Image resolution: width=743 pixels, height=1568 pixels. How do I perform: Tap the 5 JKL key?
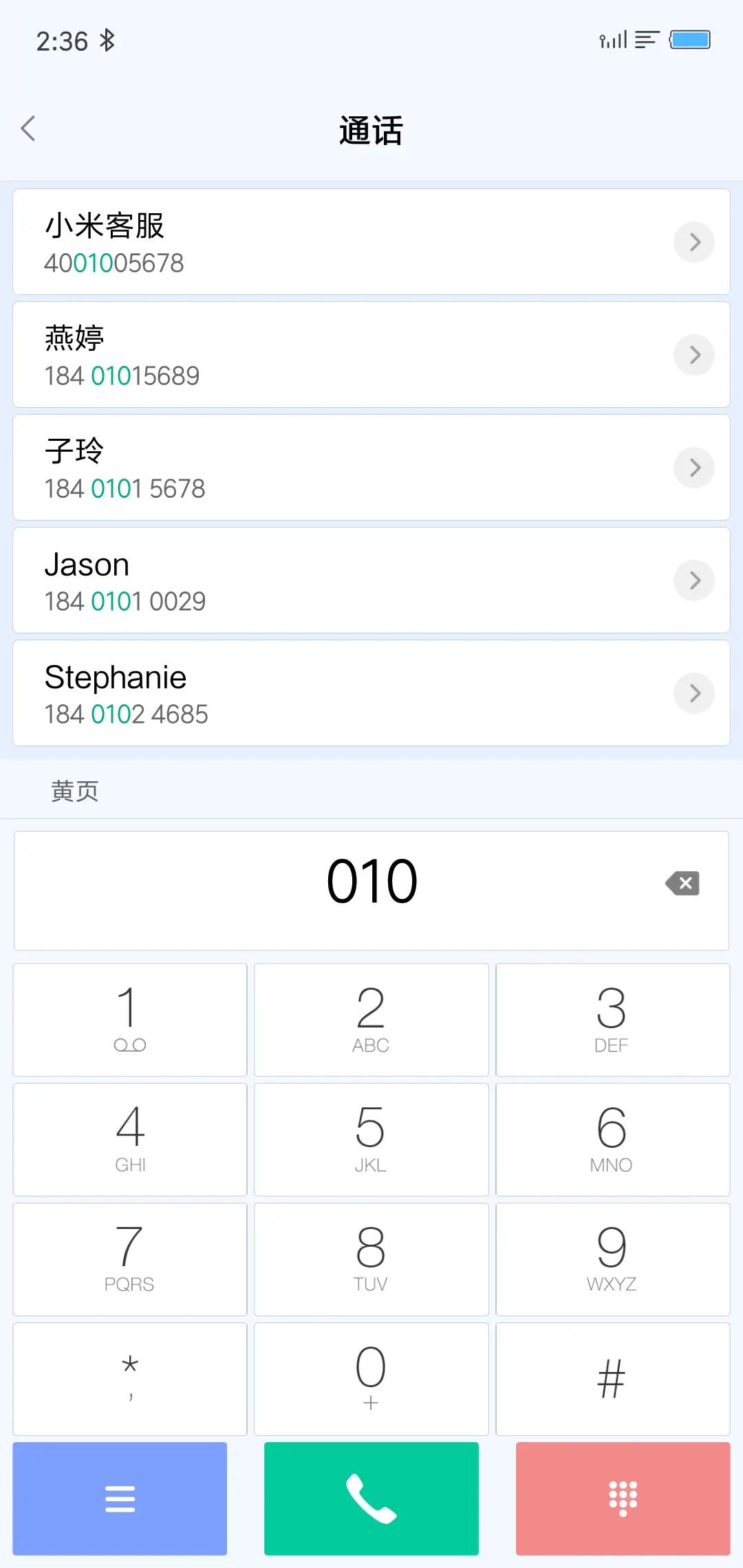[371, 1140]
